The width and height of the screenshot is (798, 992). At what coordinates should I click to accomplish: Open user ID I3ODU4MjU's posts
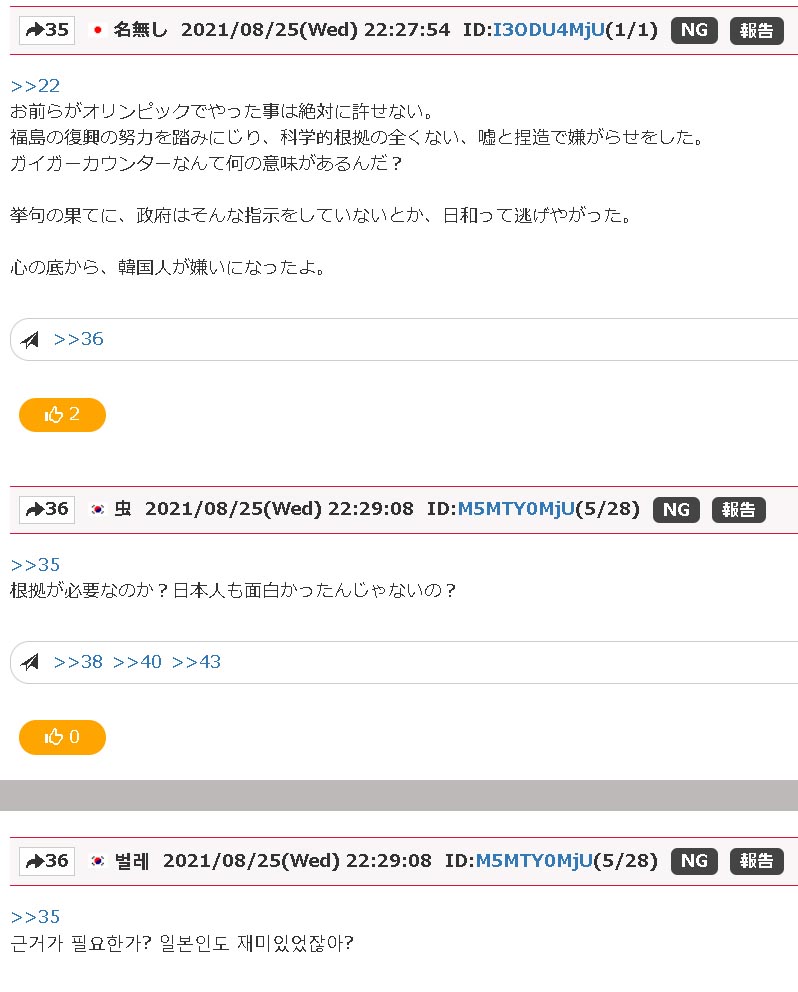549,30
